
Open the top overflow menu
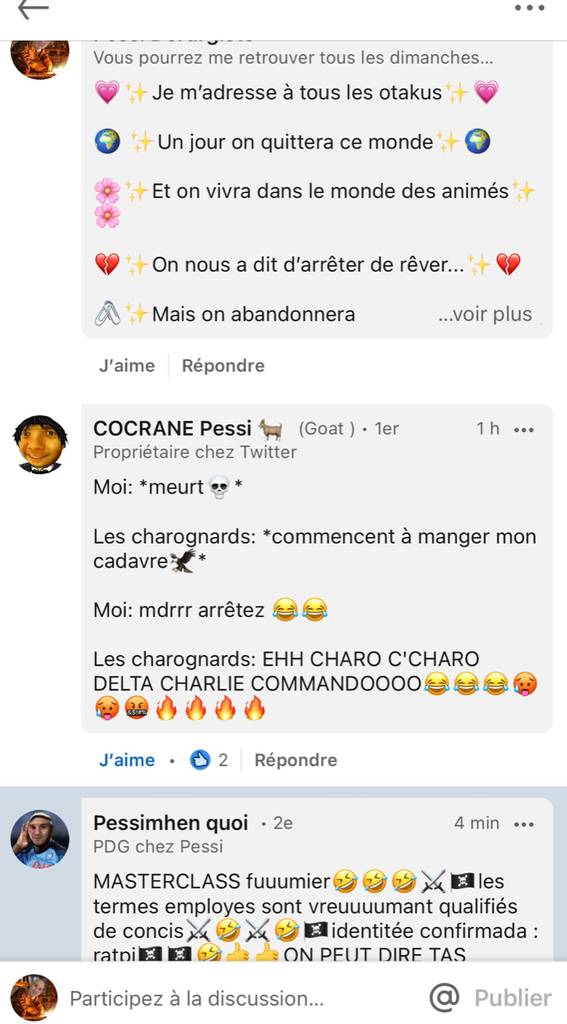click(529, 8)
